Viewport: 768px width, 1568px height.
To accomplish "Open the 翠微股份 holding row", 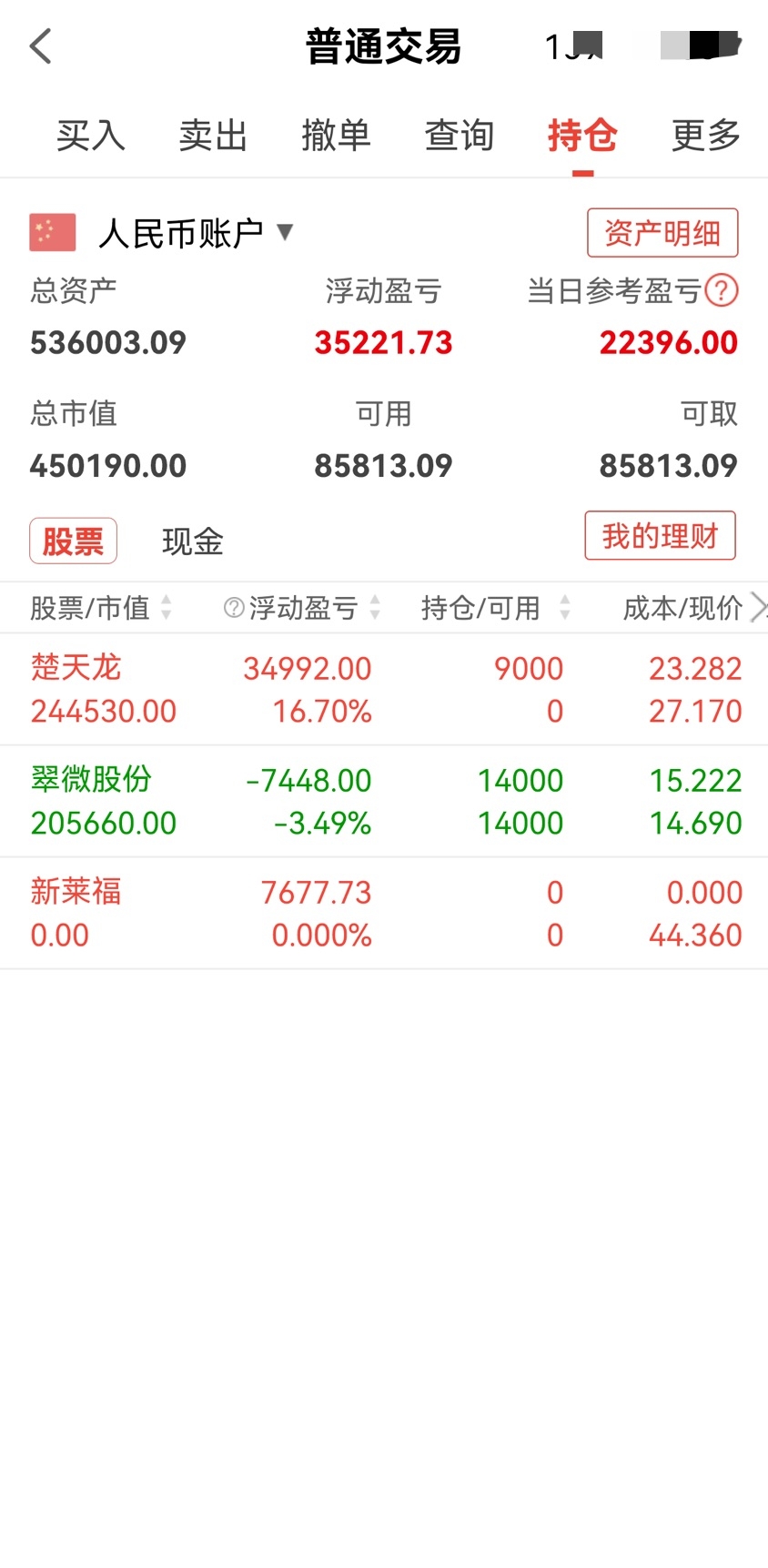I will 384,802.
